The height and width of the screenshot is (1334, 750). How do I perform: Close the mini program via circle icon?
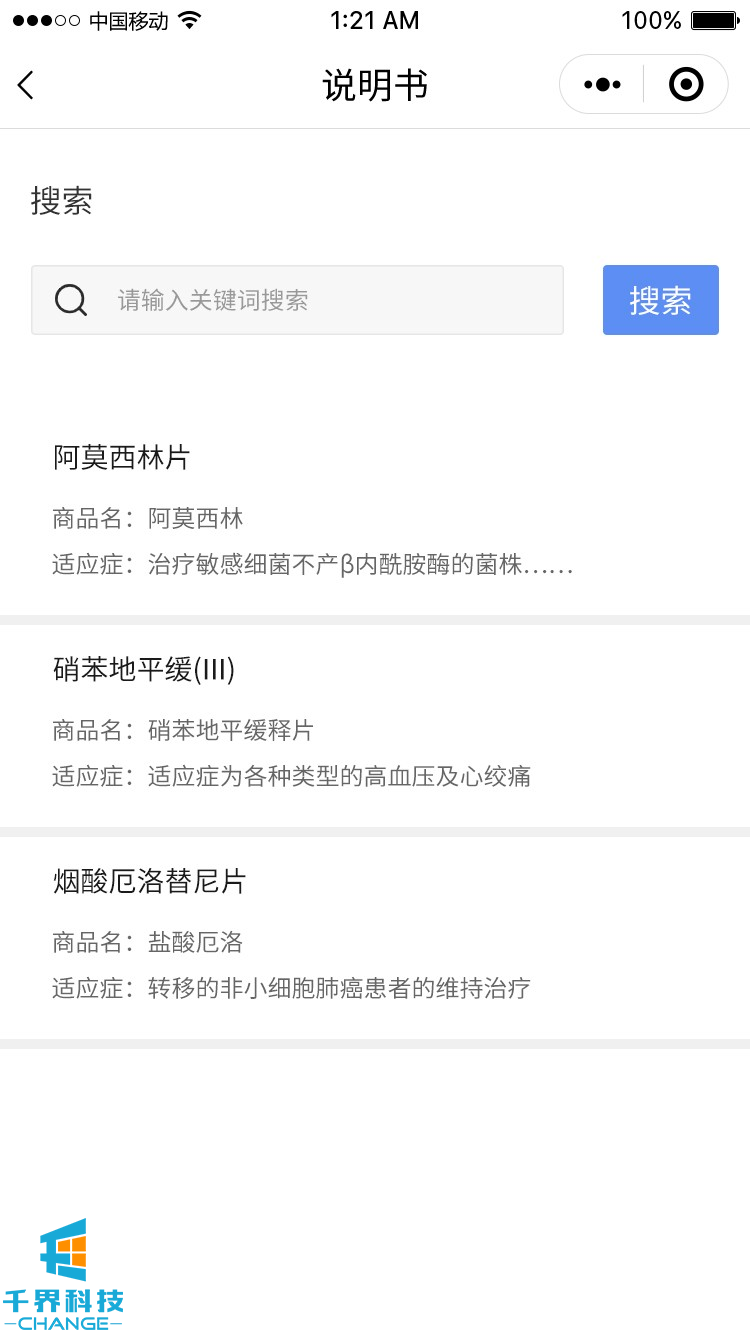point(685,85)
